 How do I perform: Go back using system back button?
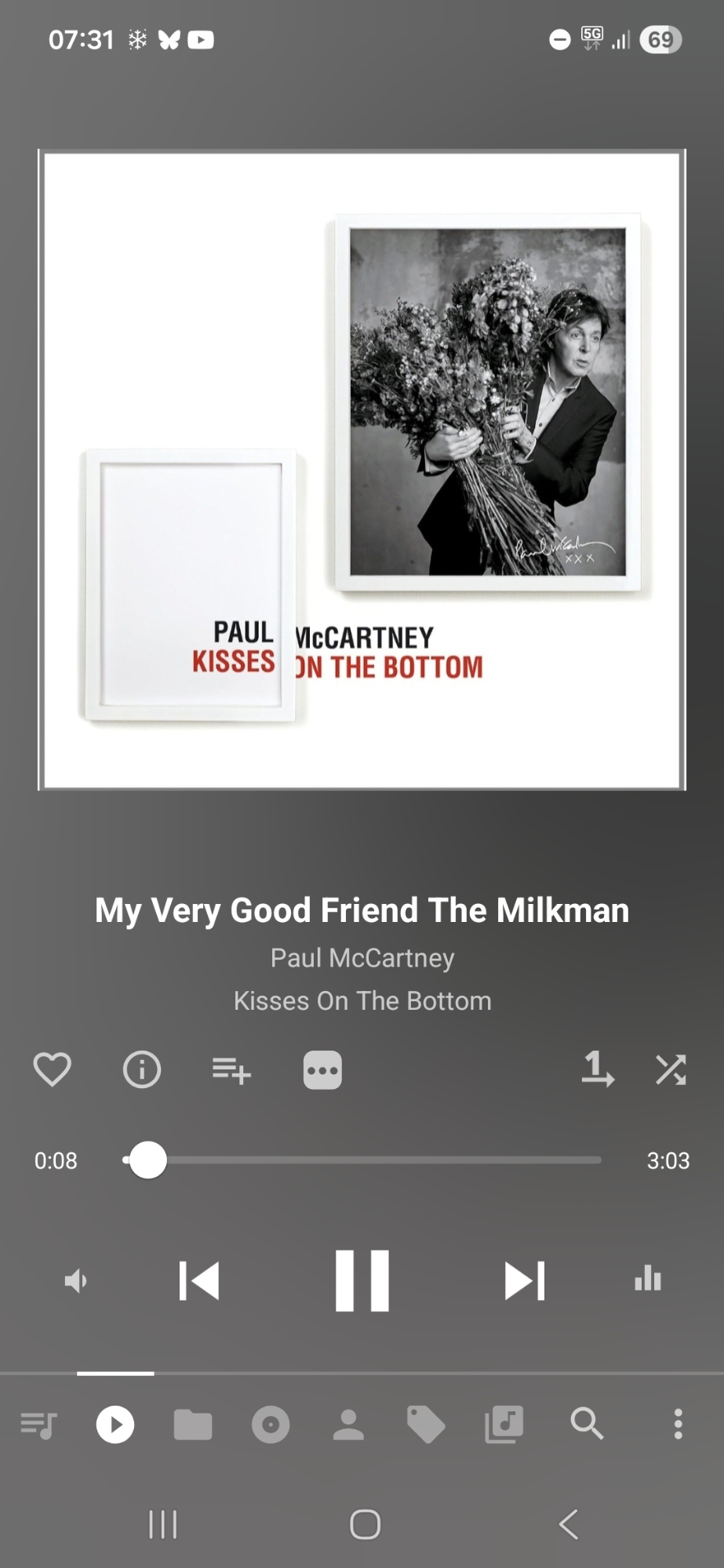coord(569,1525)
